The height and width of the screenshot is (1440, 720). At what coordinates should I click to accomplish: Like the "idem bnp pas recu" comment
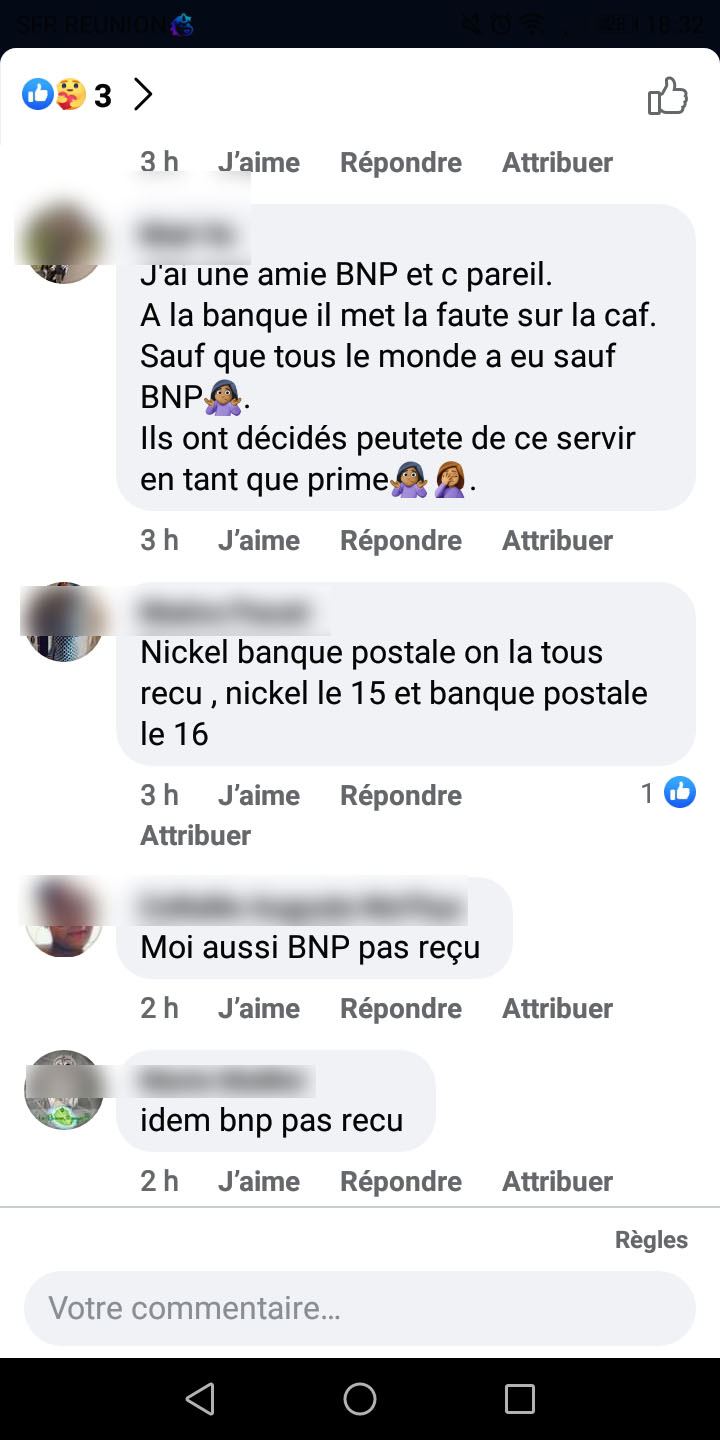click(x=258, y=1182)
